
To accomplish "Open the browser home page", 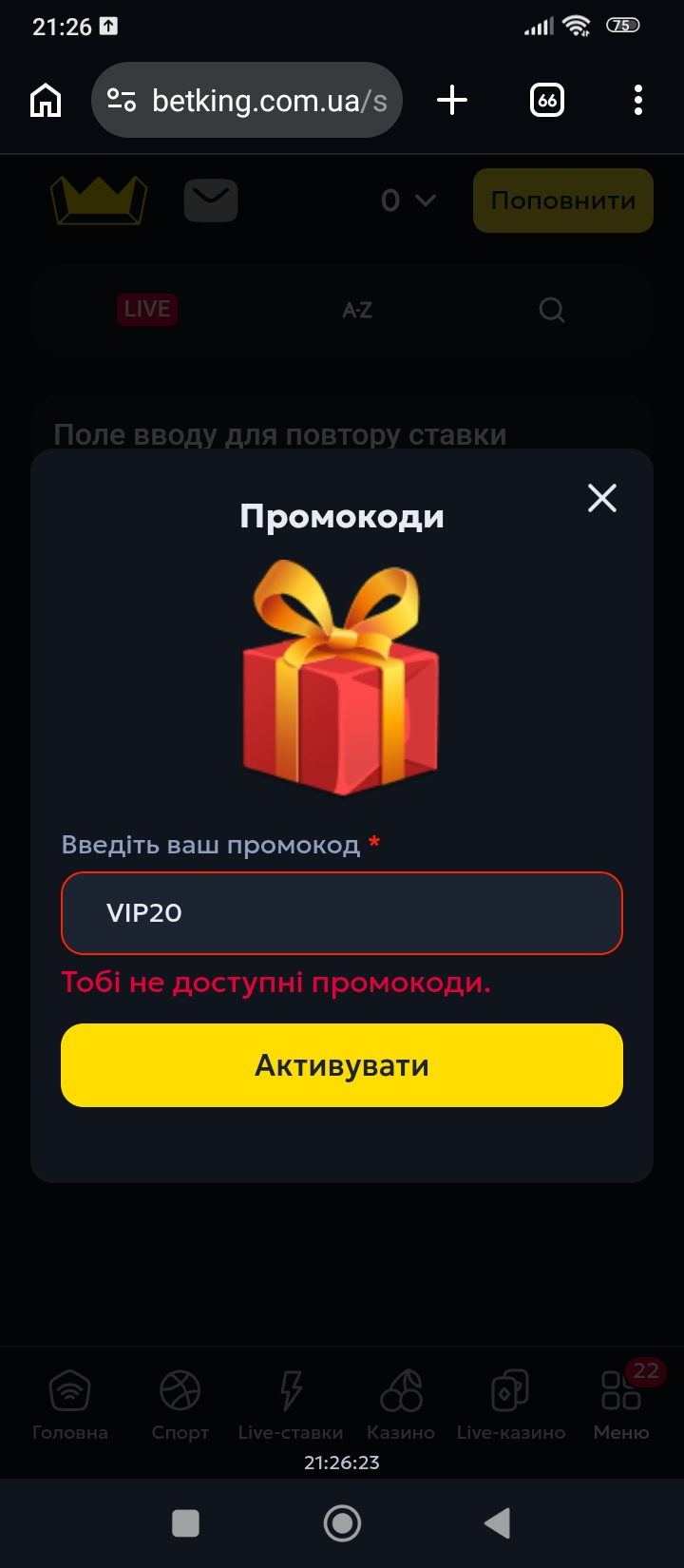I will pos(46,100).
